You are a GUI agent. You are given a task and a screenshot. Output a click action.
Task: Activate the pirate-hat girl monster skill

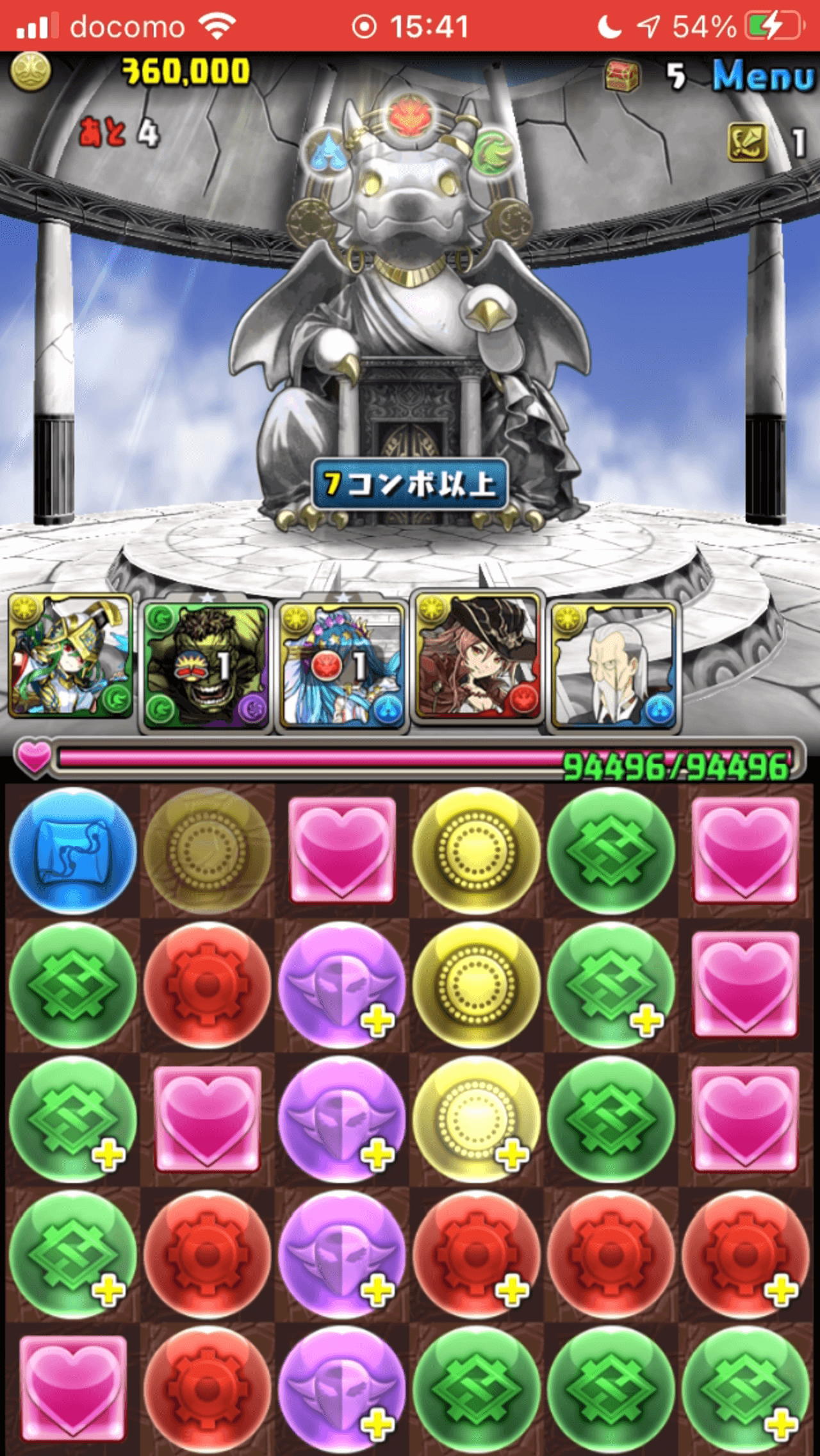(477, 656)
